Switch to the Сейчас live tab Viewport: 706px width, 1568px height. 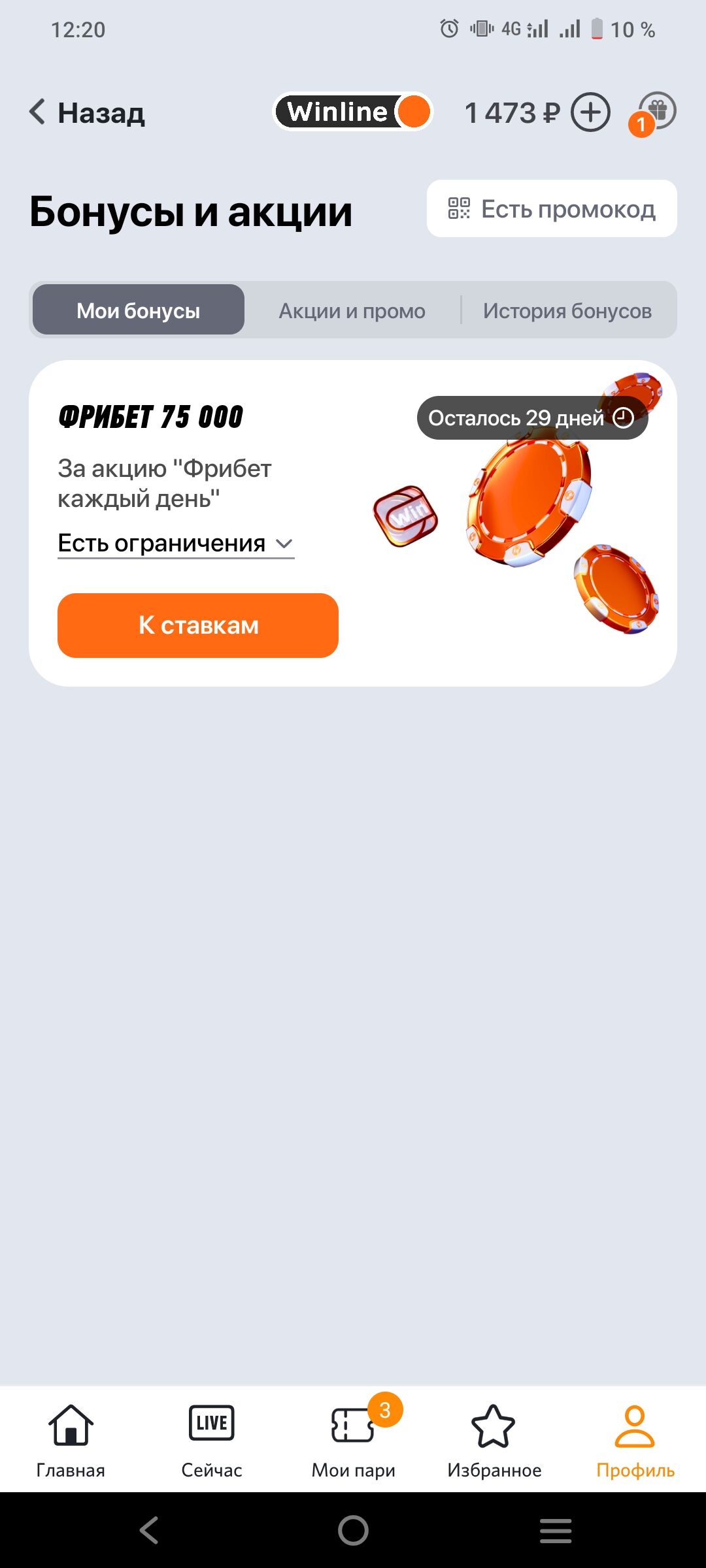(212, 1441)
